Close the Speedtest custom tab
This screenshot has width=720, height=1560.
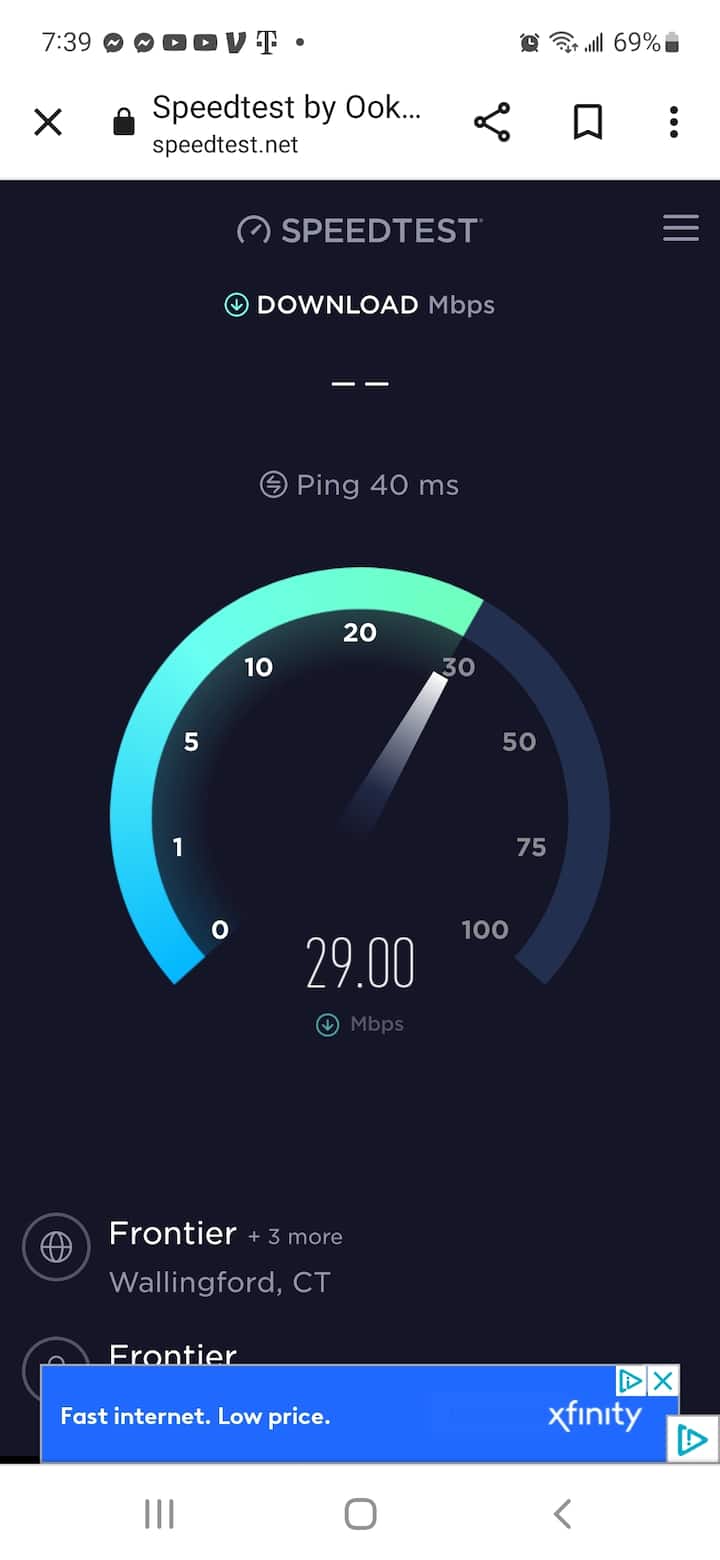pyautogui.click(x=48, y=123)
